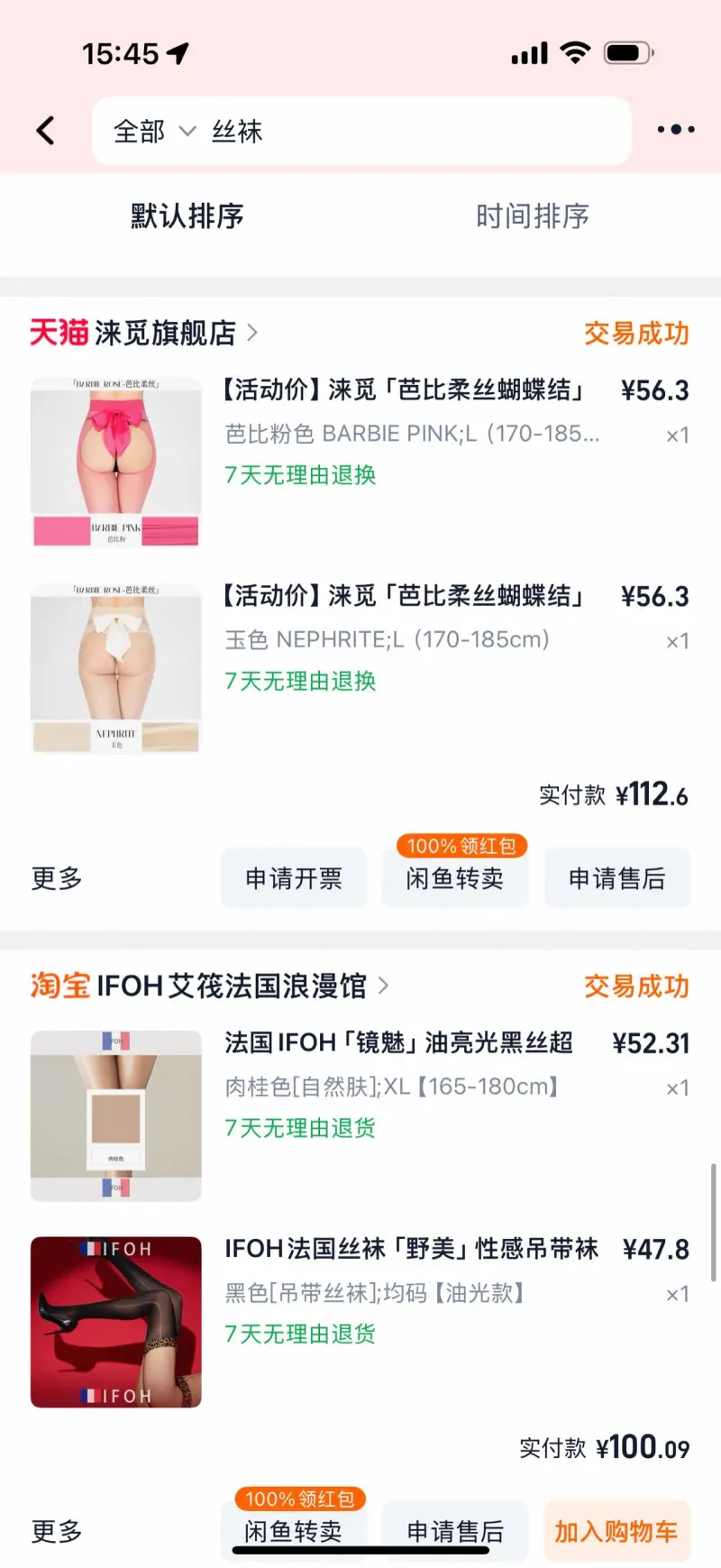Go back using the top-left arrow

[x=45, y=131]
